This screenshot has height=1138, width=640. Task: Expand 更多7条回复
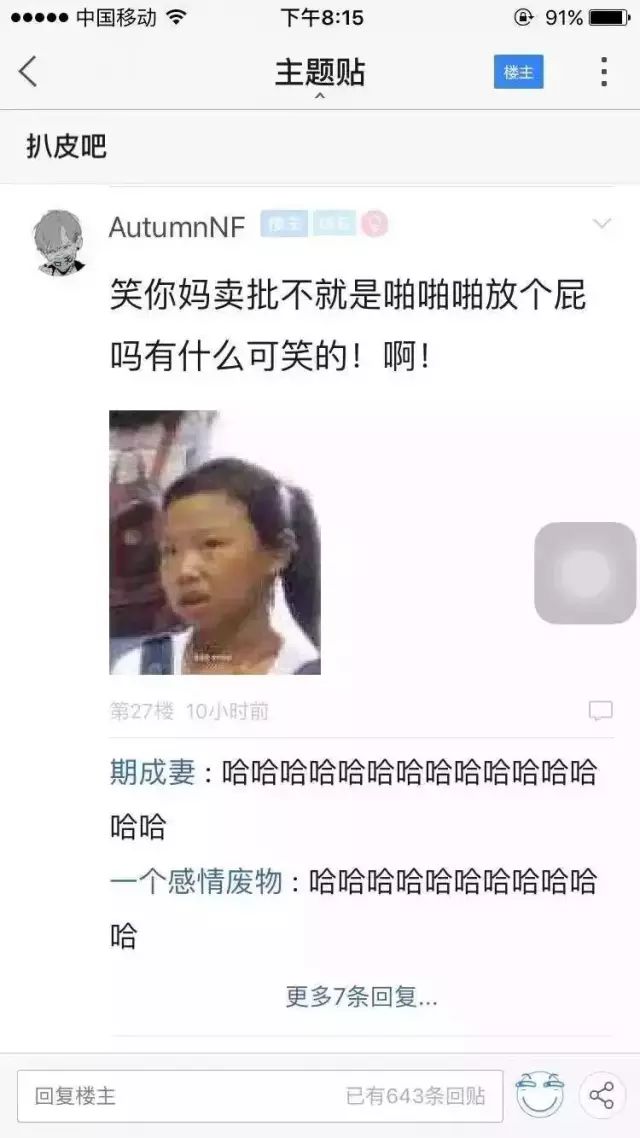(361, 996)
